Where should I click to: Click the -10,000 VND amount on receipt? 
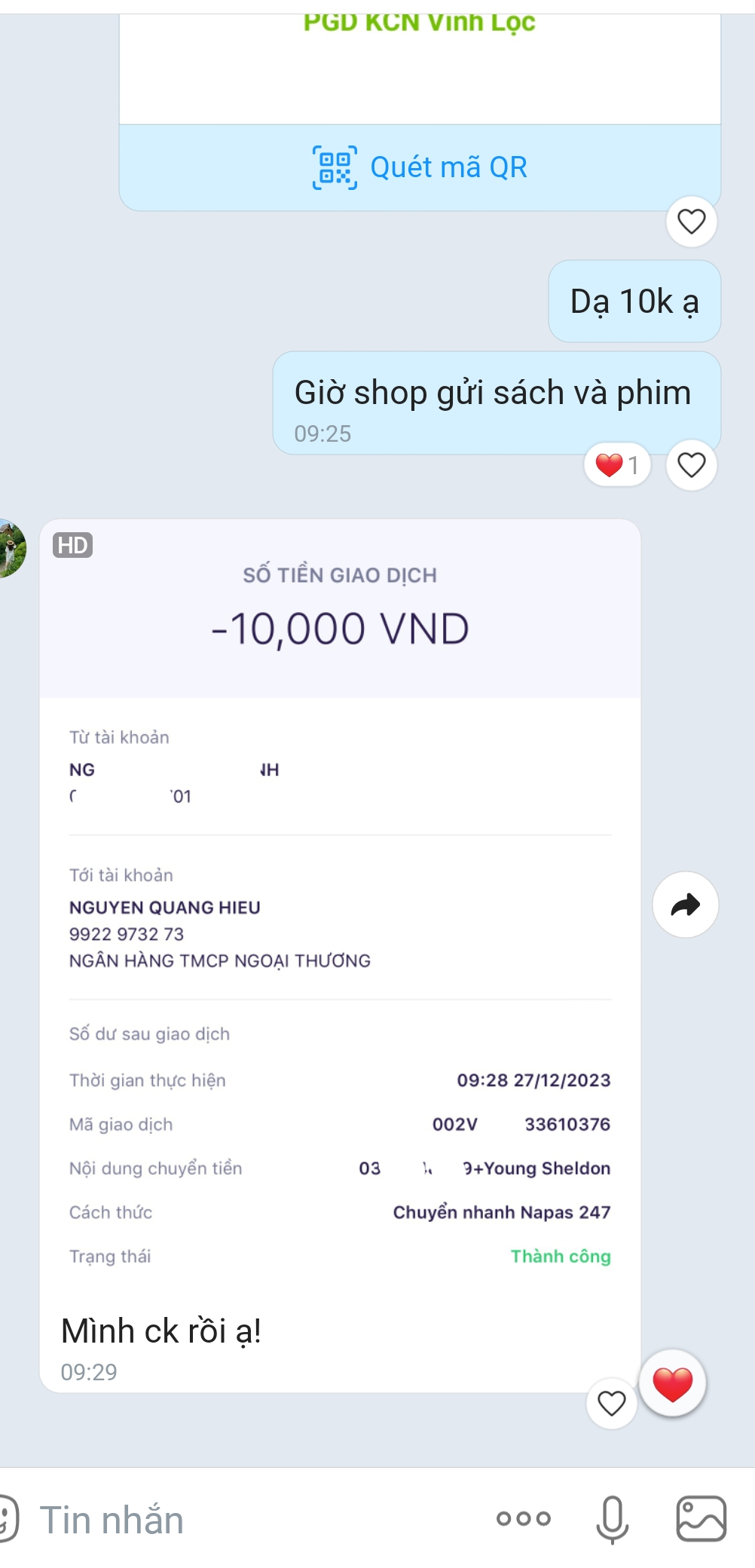click(339, 626)
